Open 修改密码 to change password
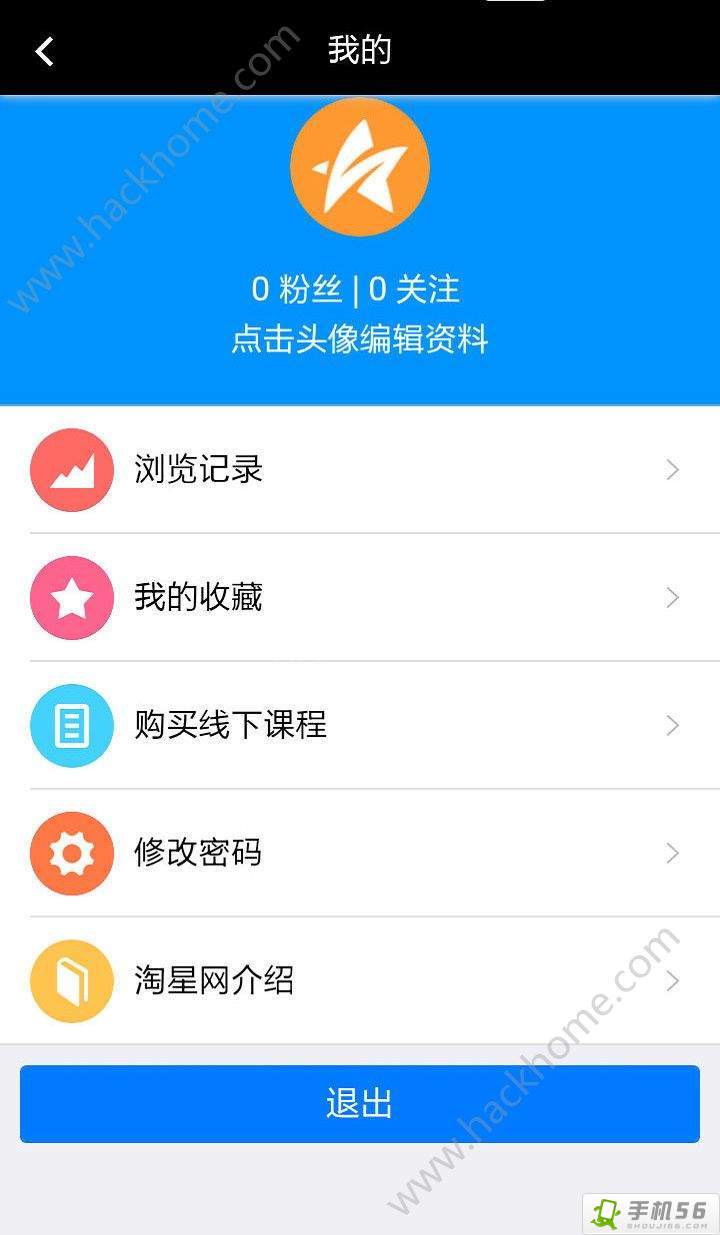Image resolution: width=720 pixels, height=1235 pixels. [360, 853]
